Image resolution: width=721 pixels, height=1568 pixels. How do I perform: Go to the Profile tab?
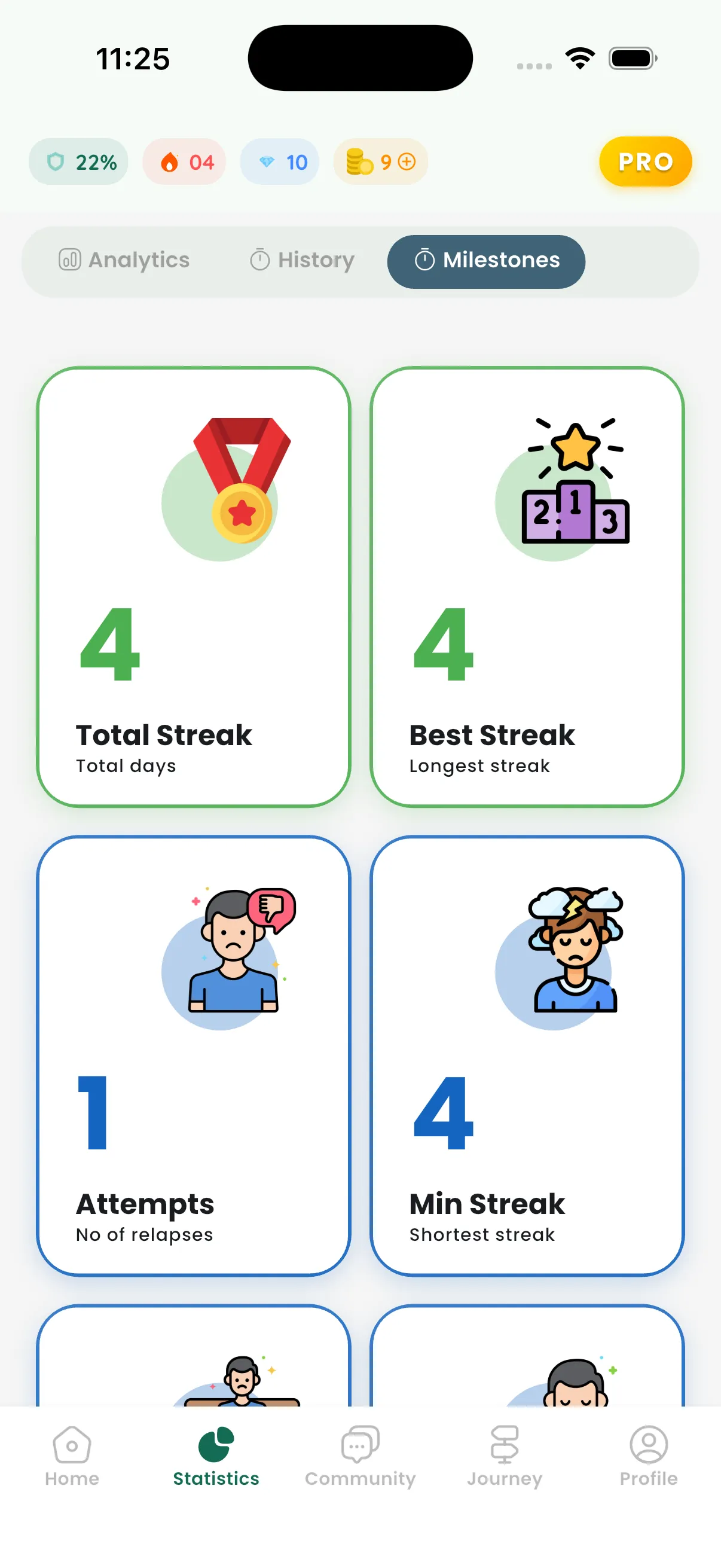pyautogui.click(x=649, y=1456)
